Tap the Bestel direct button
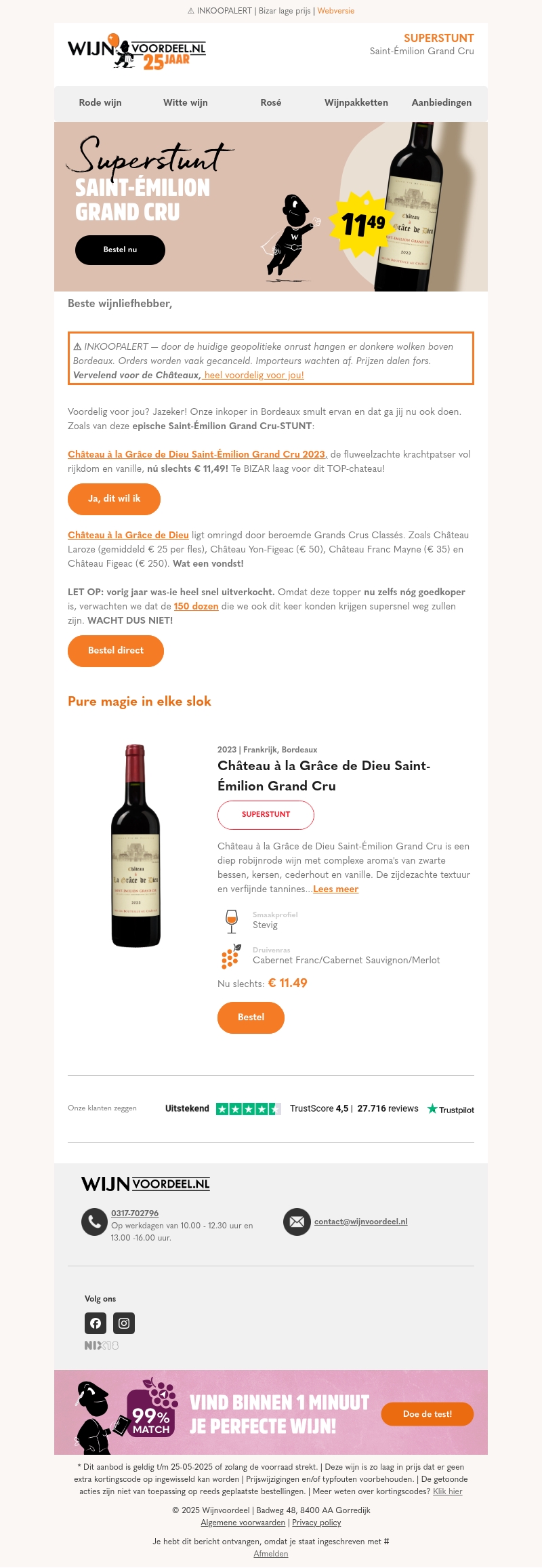The height and width of the screenshot is (1568, 542). pos(116,651)
